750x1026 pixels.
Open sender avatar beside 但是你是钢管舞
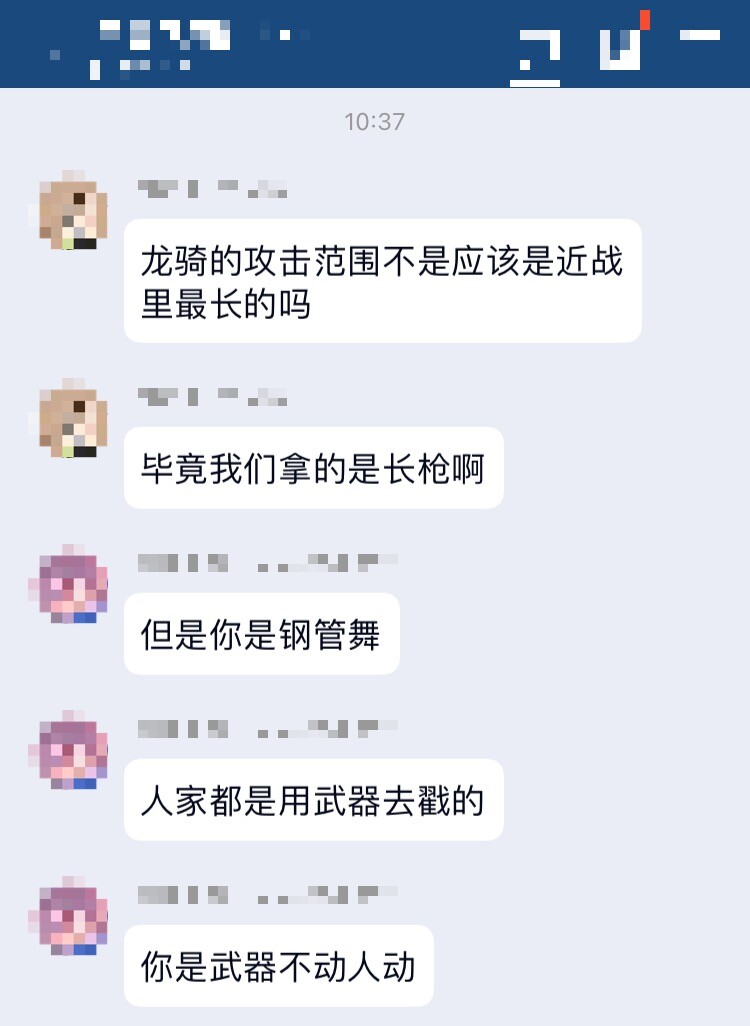click(68, 584)
